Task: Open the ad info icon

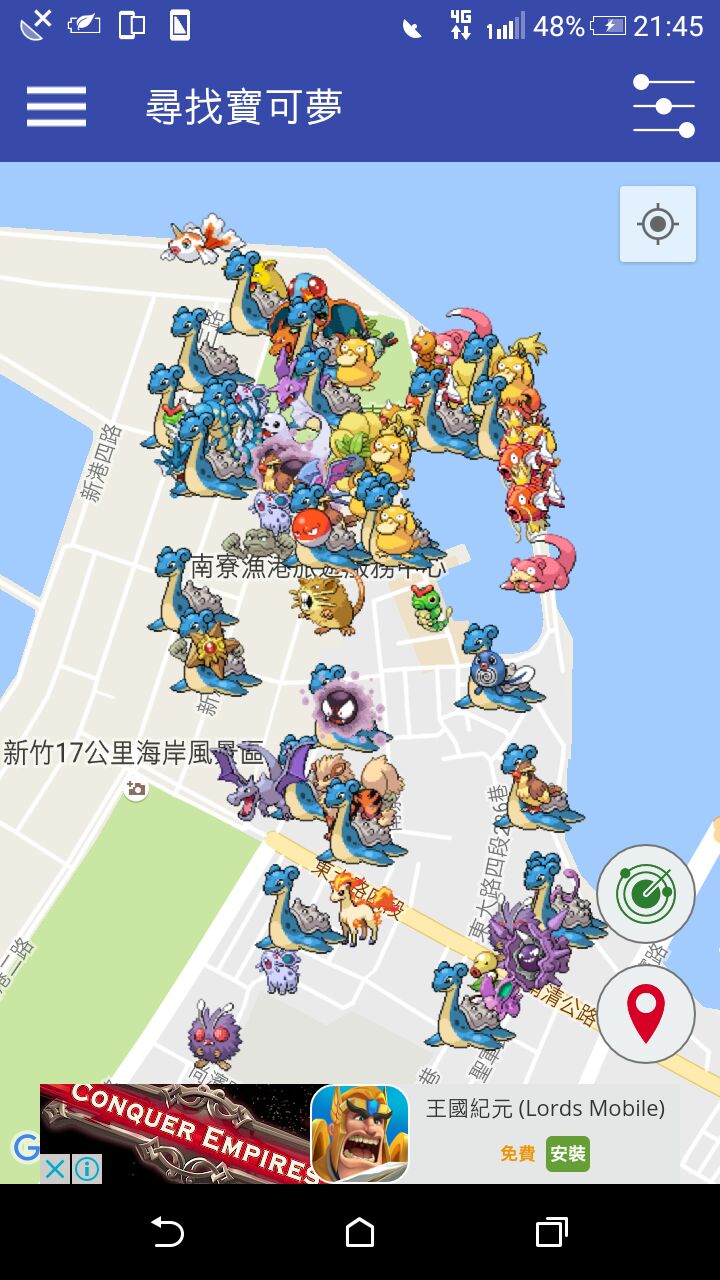Action: click(x=87, y=1169)
